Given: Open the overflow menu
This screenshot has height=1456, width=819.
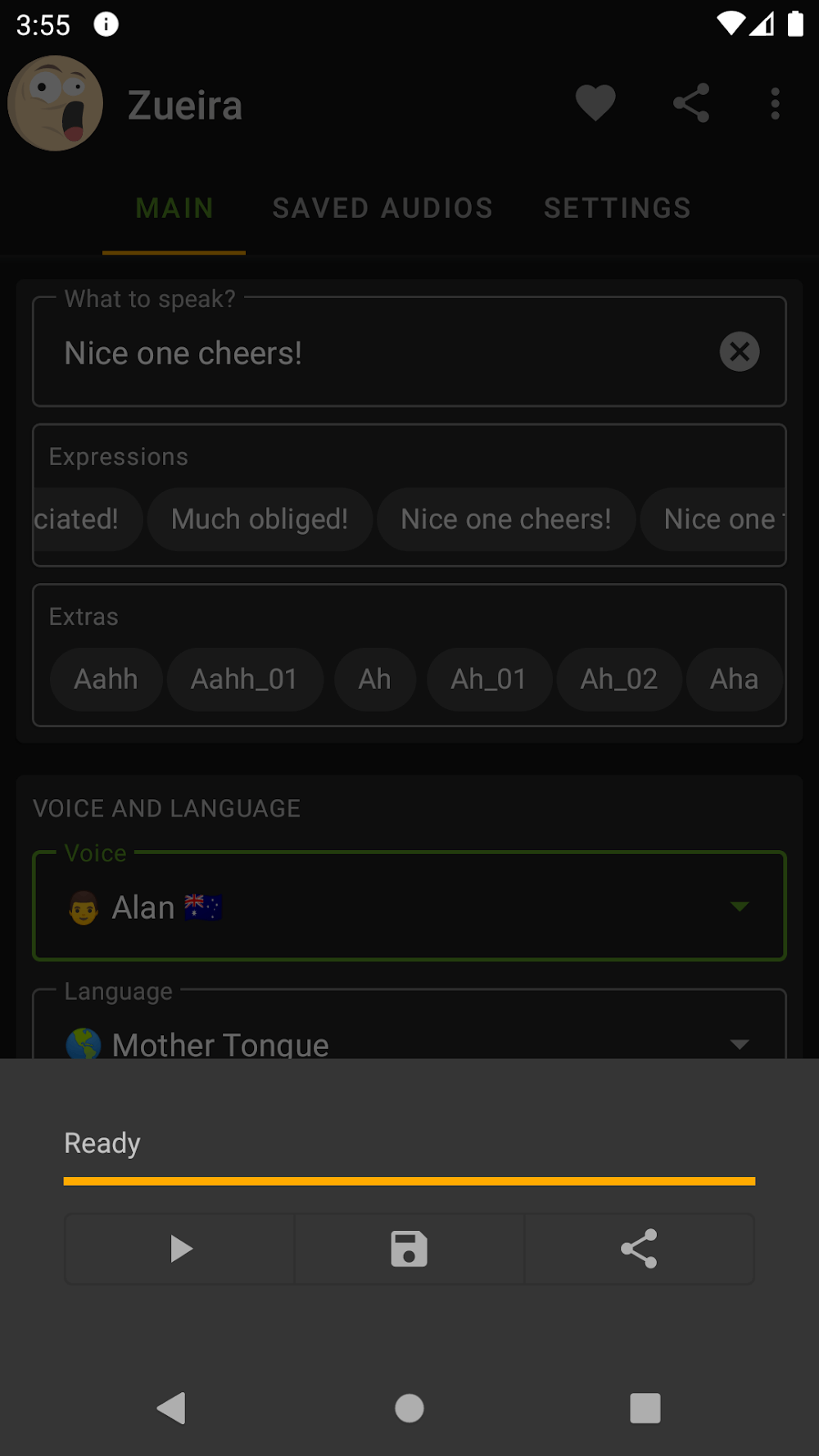Looking at the screenshot, I should (775, 104).
